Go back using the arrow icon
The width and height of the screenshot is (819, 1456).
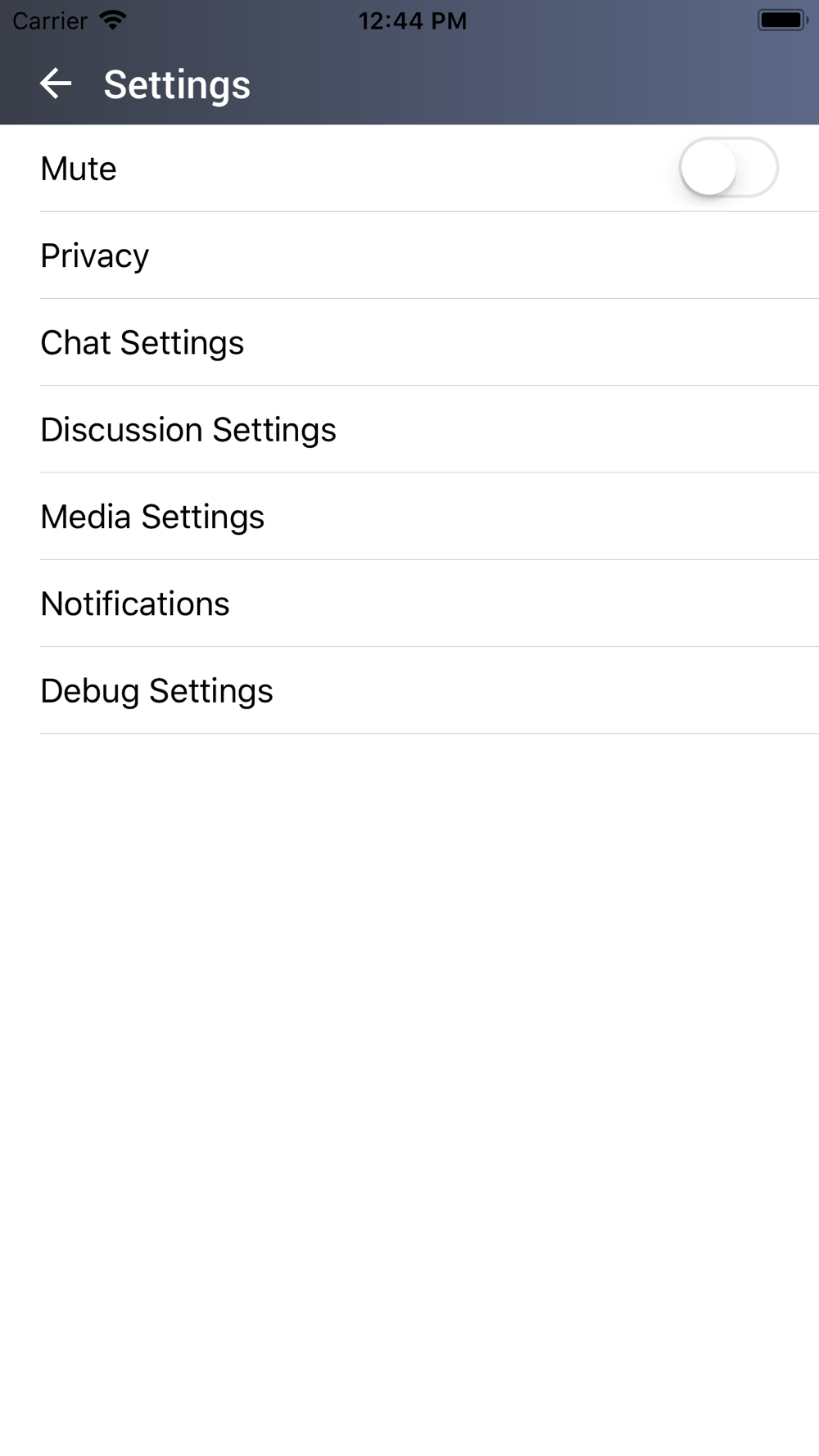[56, 84]
